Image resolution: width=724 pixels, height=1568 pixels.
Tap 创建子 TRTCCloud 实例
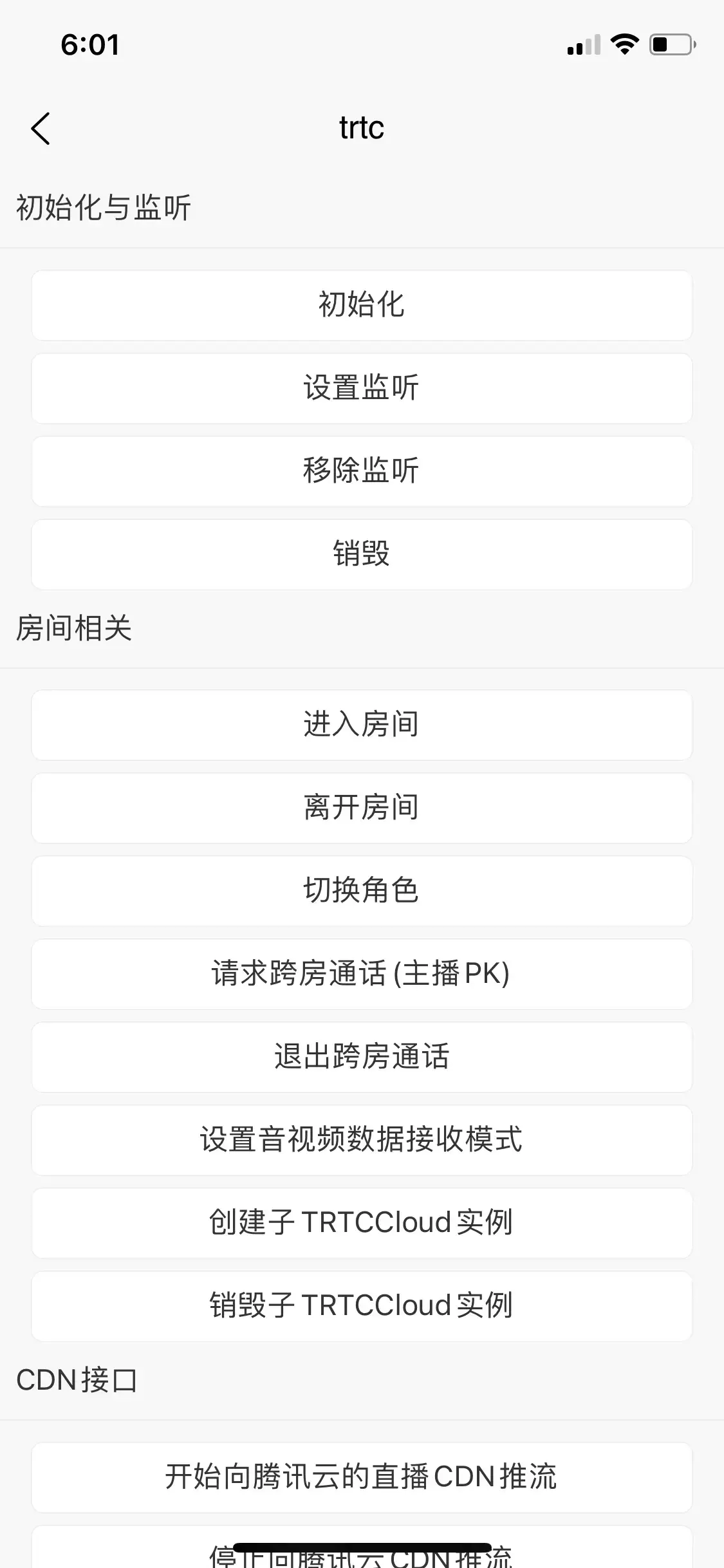tap(362, 1223)
